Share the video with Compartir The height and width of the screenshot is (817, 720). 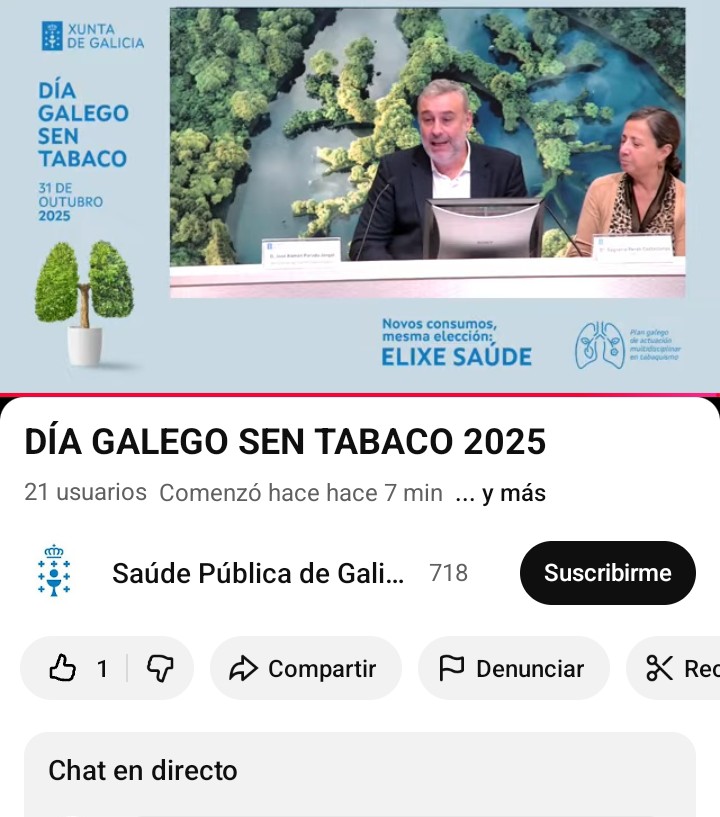[305, 668]
